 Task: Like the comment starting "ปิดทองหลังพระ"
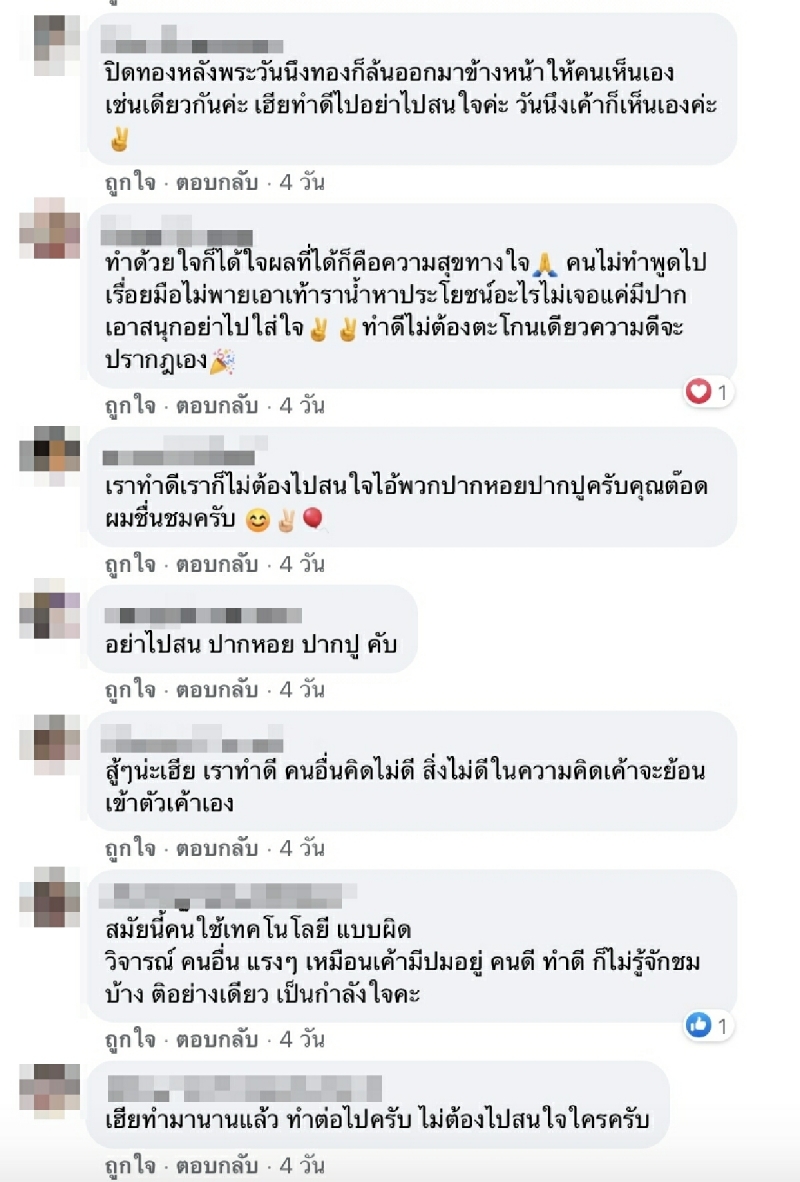coord(130,183)
